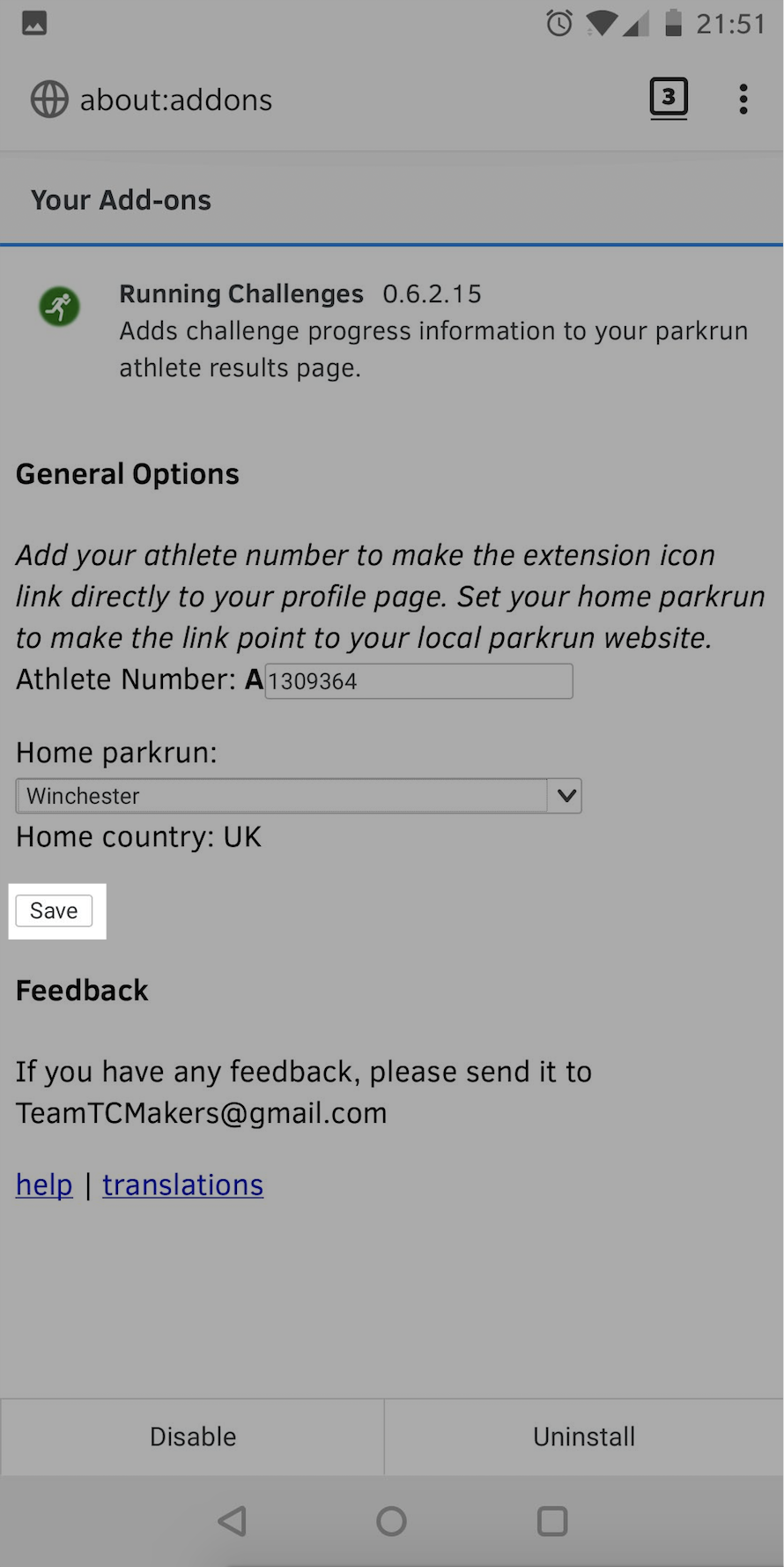Disable the Running Challenges add-on
Viewport: 784px width, 1567px height.
193,1437
